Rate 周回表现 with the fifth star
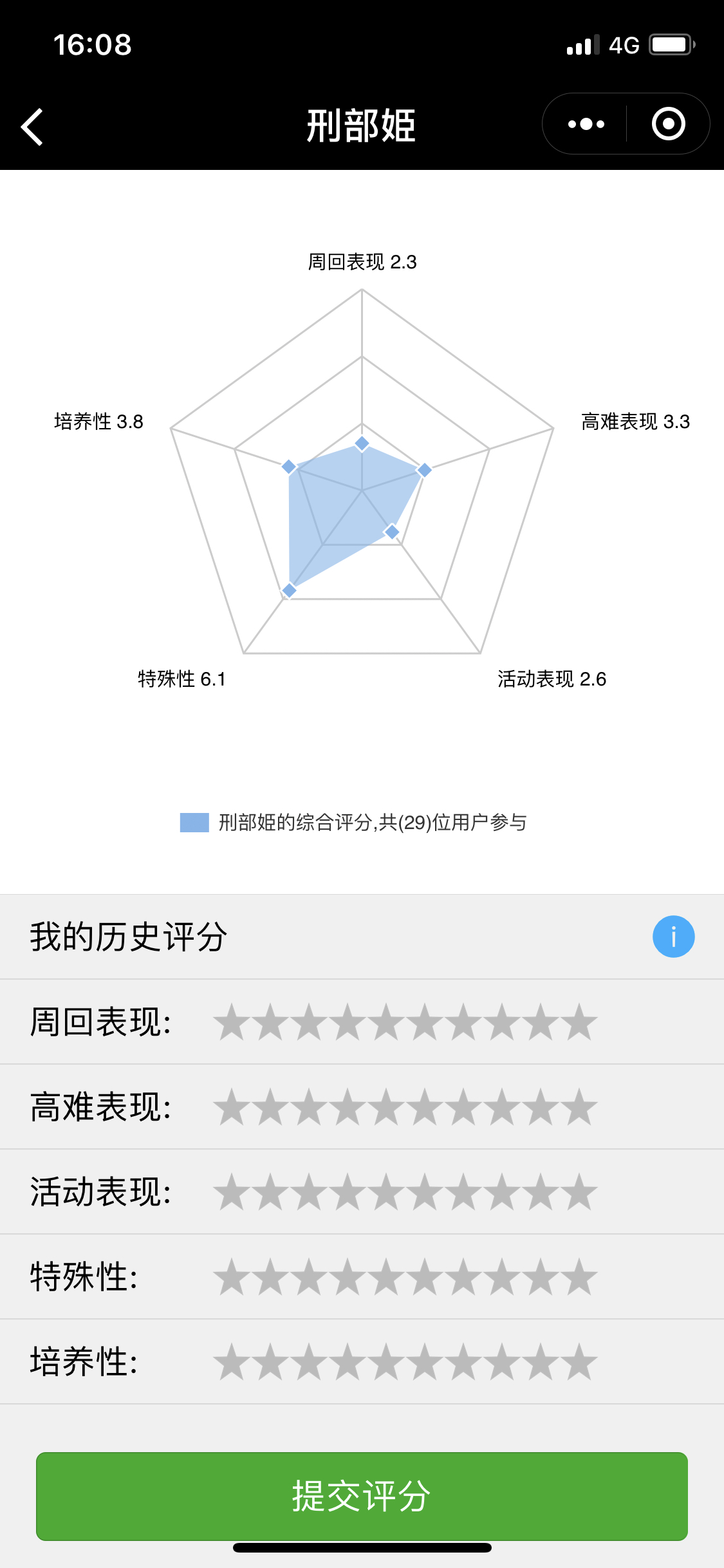Image resolution: width=724 pixels, height=1568 pixels. click(x=386, y=1022)
